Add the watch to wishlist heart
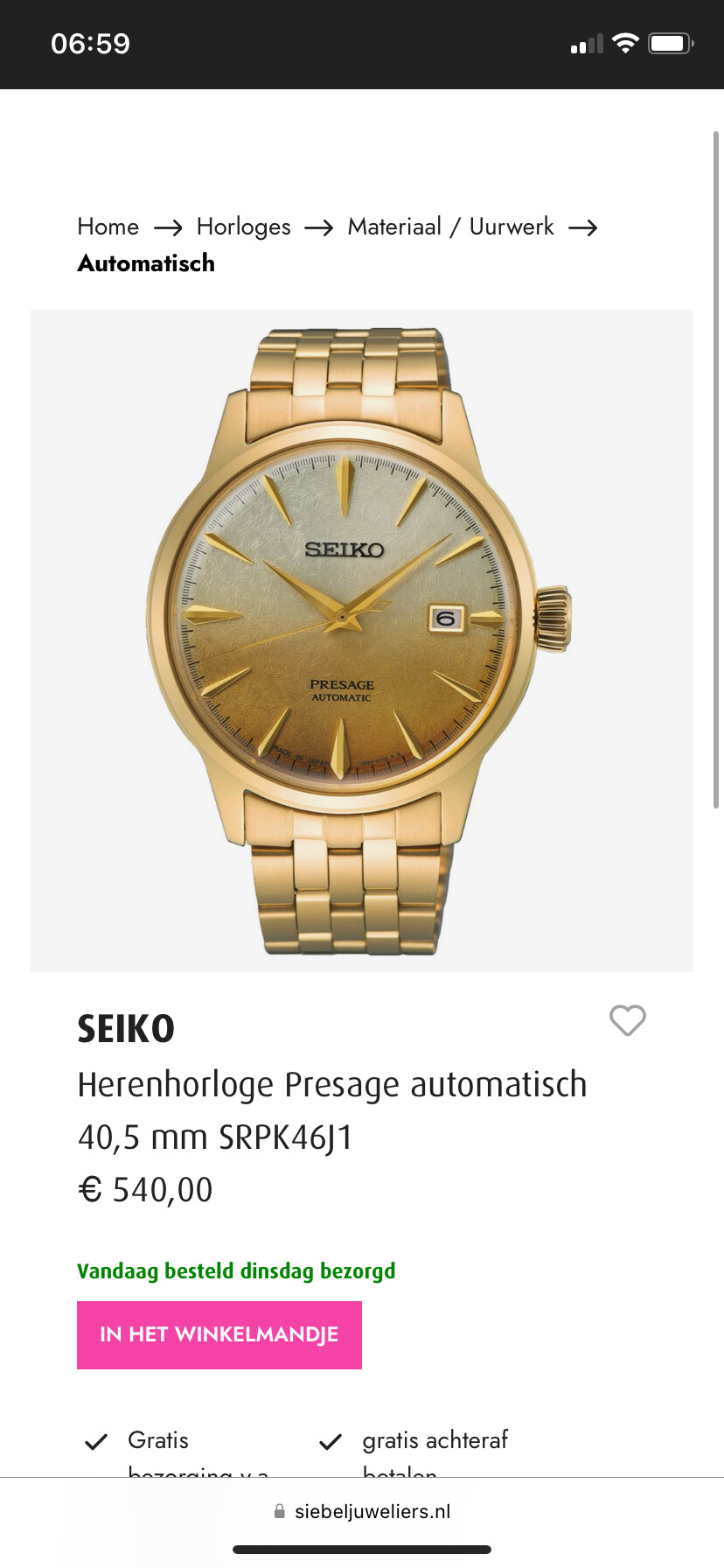The height and width of the screenshot is (1568, 724). point(628,1020)
